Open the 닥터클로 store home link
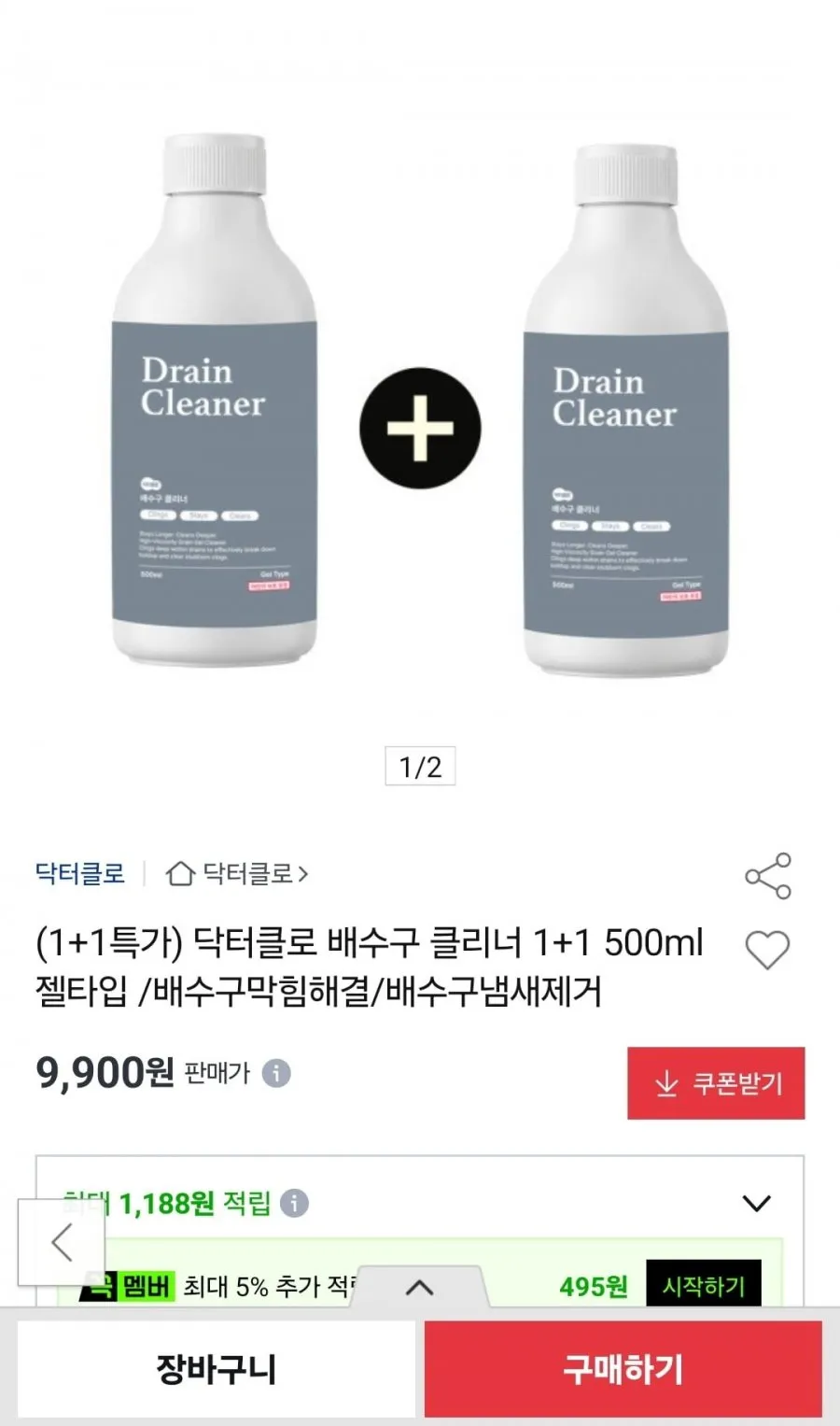 click(x=237, y=874)
